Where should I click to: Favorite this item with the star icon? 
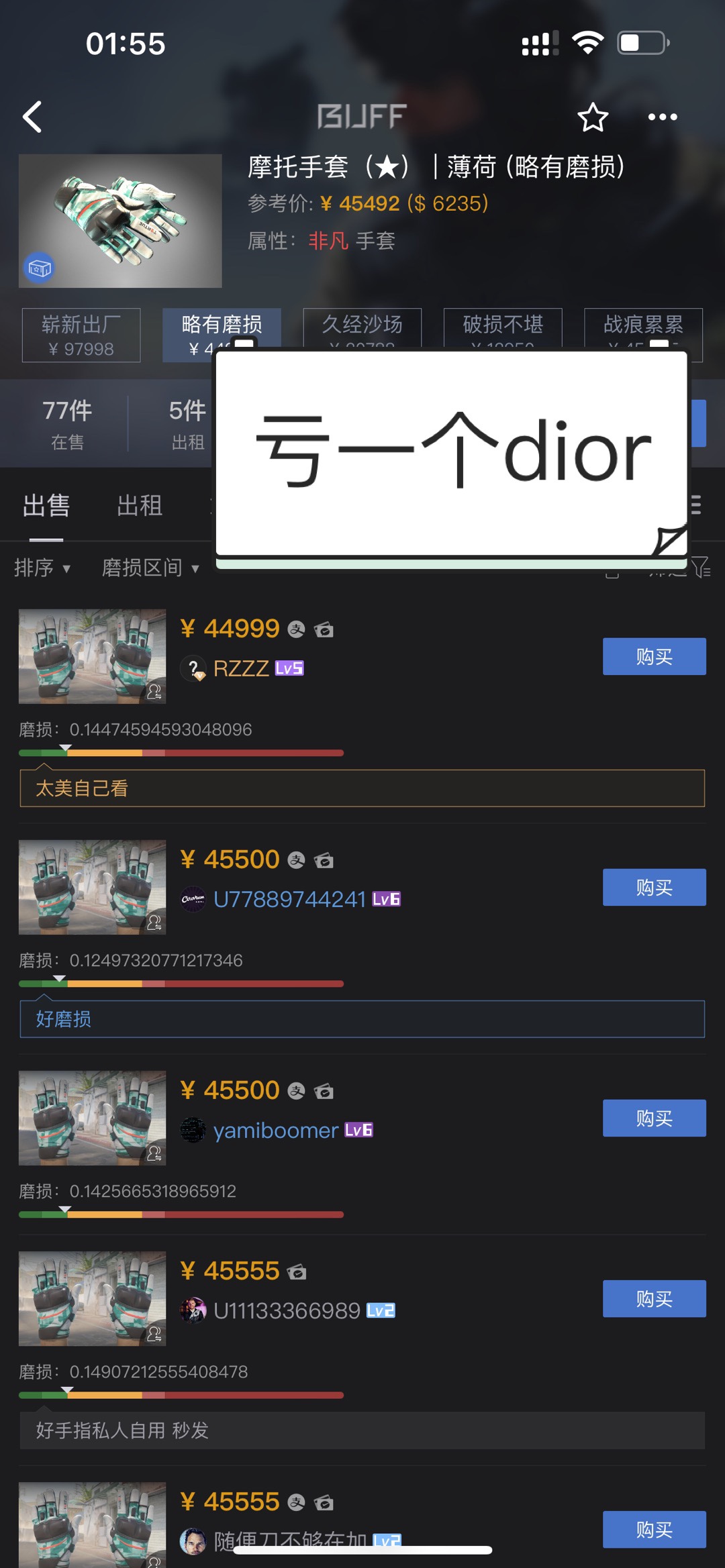(593, 117)
